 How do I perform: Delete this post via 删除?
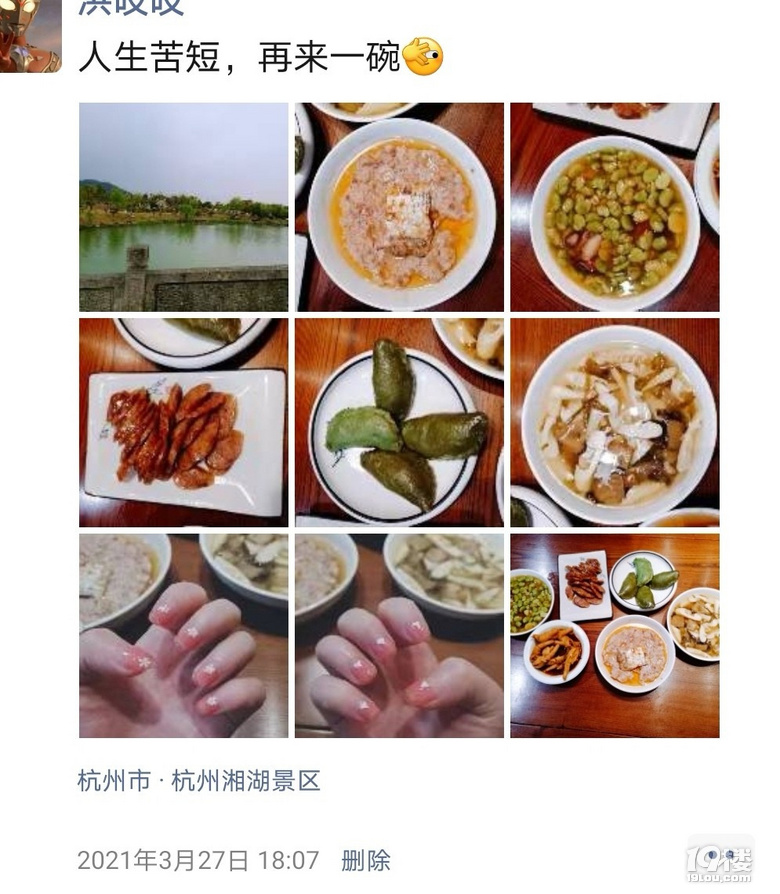point(365,860)
